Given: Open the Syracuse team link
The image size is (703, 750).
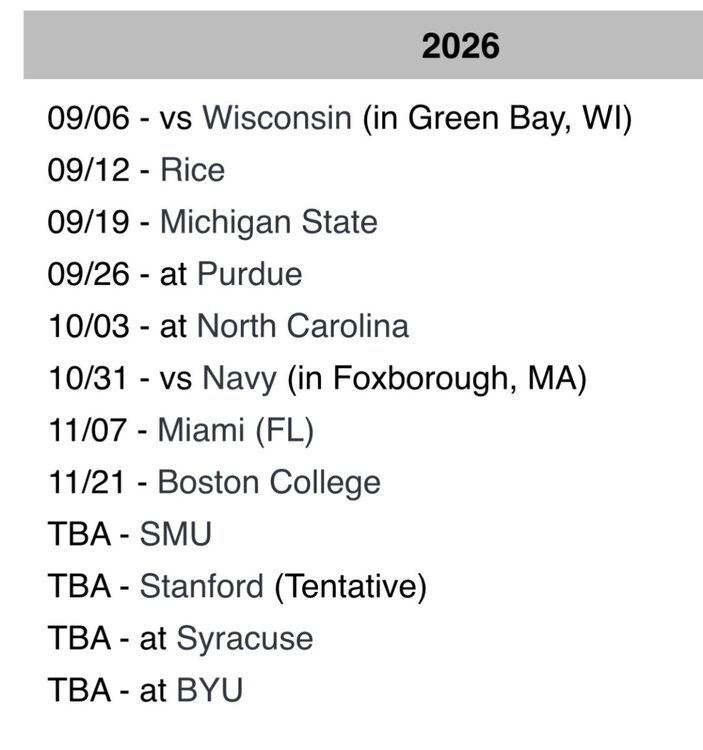Looking at the screenshot, I should pos(244,638).
